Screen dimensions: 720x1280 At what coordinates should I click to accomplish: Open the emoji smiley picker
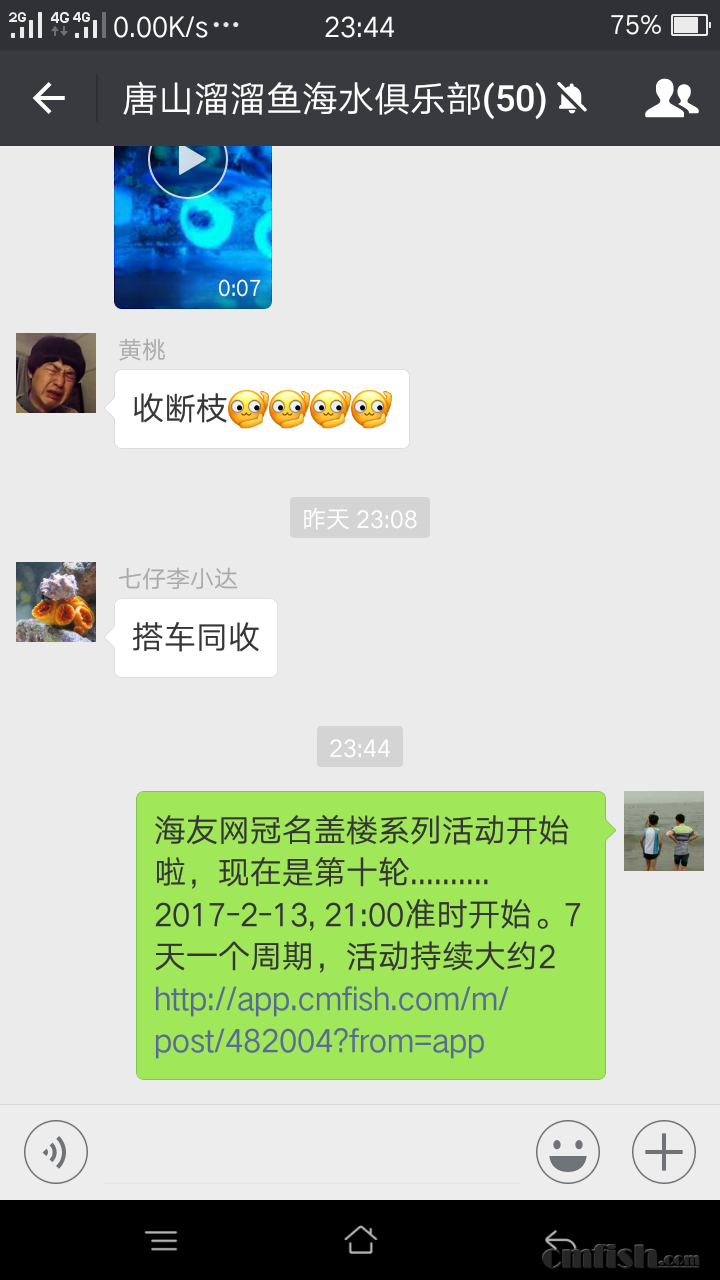click(x=568, y=1152)
